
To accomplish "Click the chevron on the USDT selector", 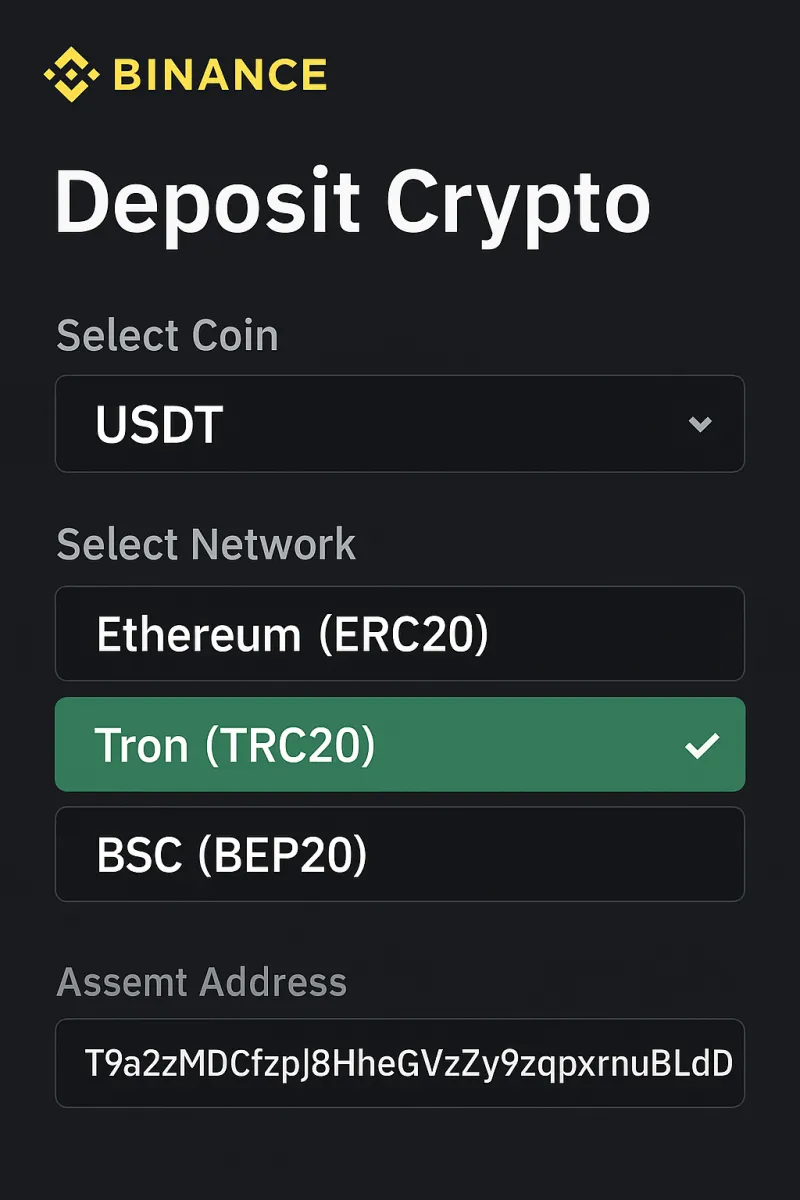I will point(700,424).
